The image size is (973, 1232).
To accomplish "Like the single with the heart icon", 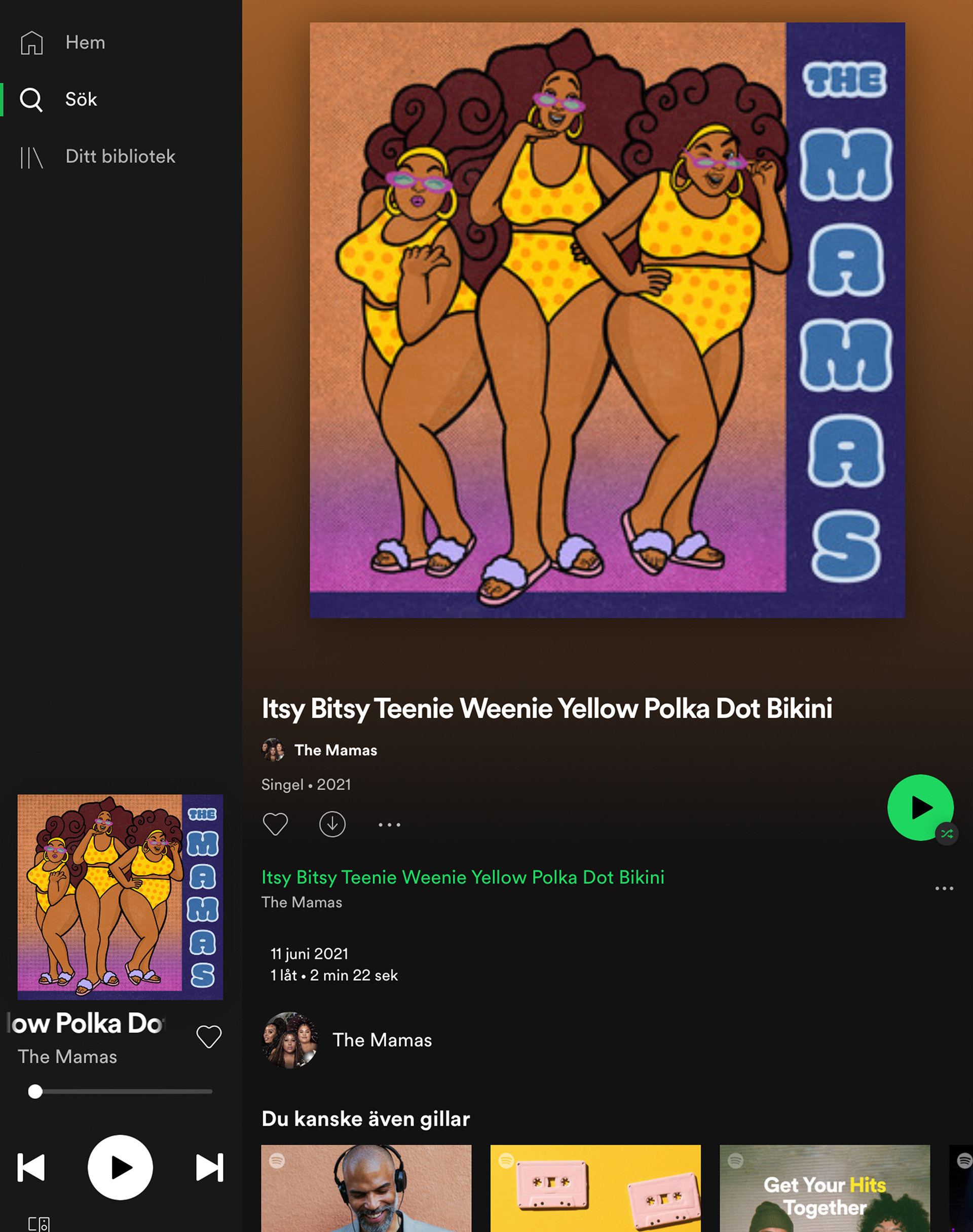I will (275, 824).
